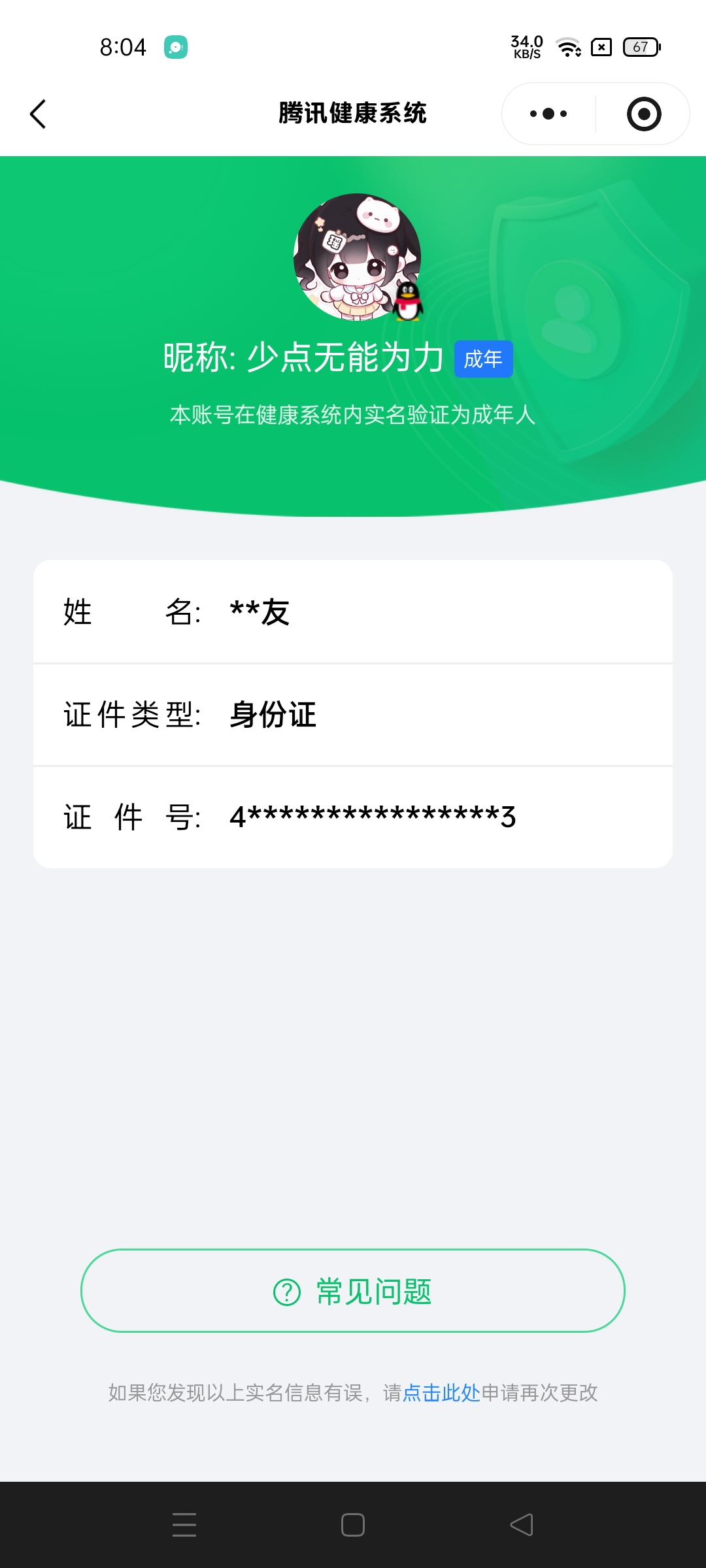Expand the masked 证件号 row

point(353,817)
